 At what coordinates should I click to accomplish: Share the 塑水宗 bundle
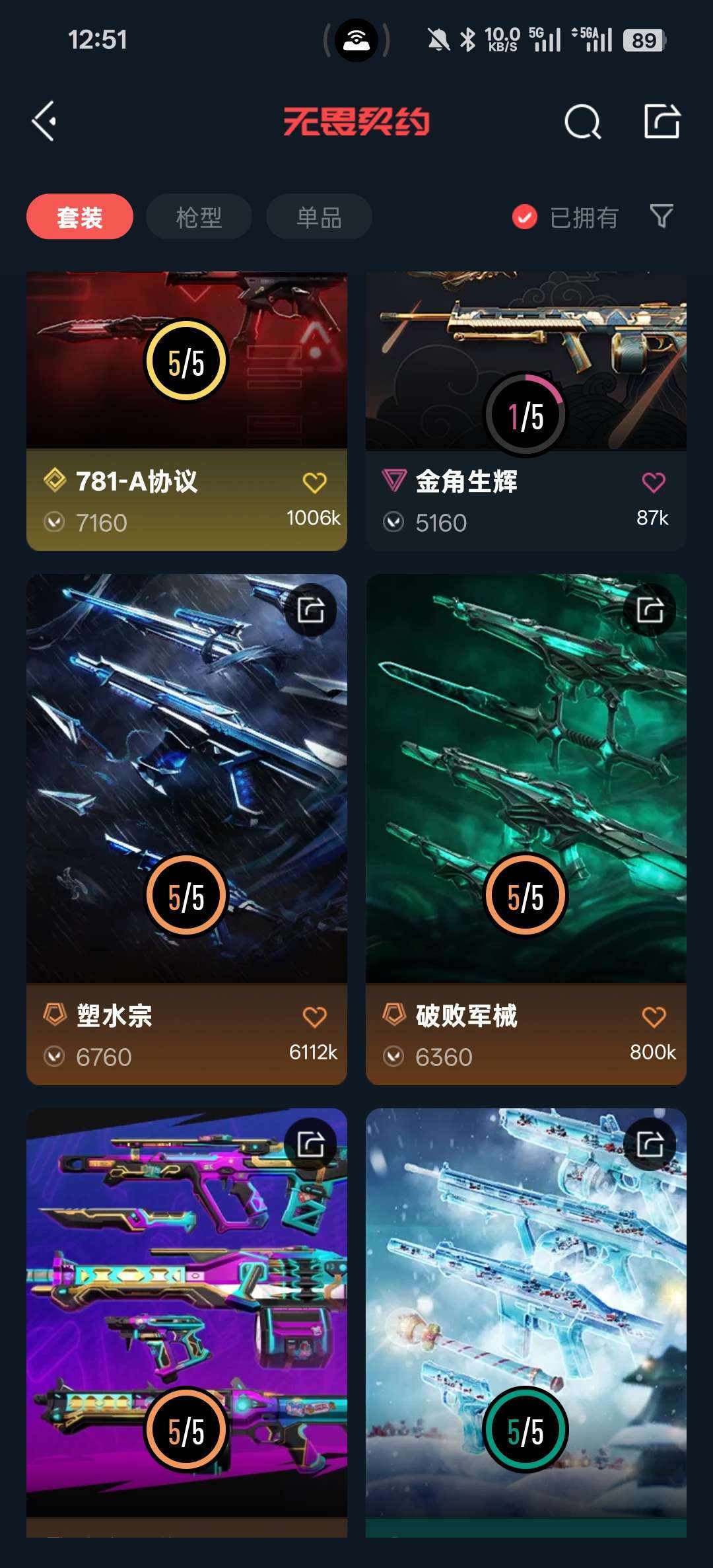pos(311,610)
